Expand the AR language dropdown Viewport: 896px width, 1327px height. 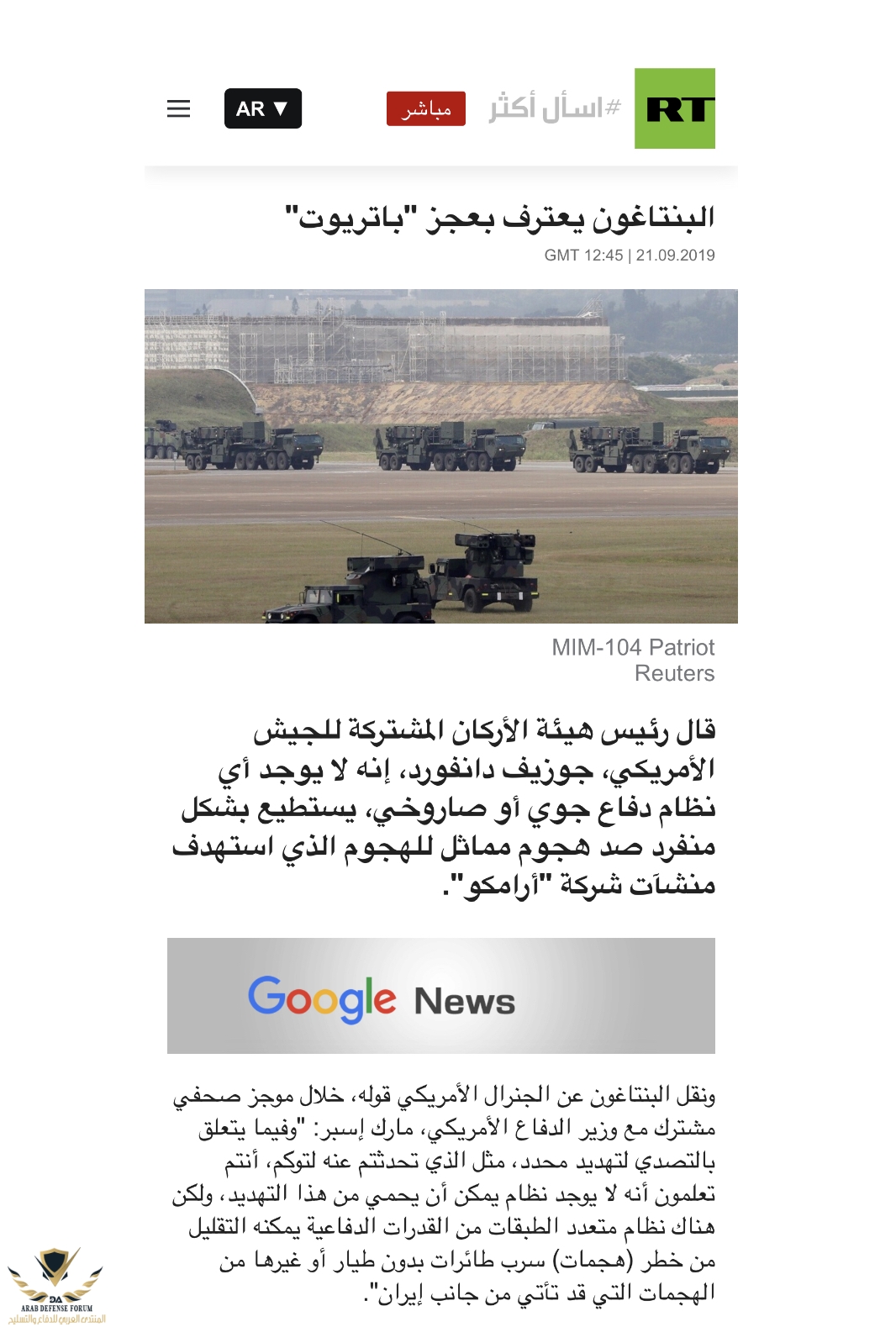pos(262,108)
